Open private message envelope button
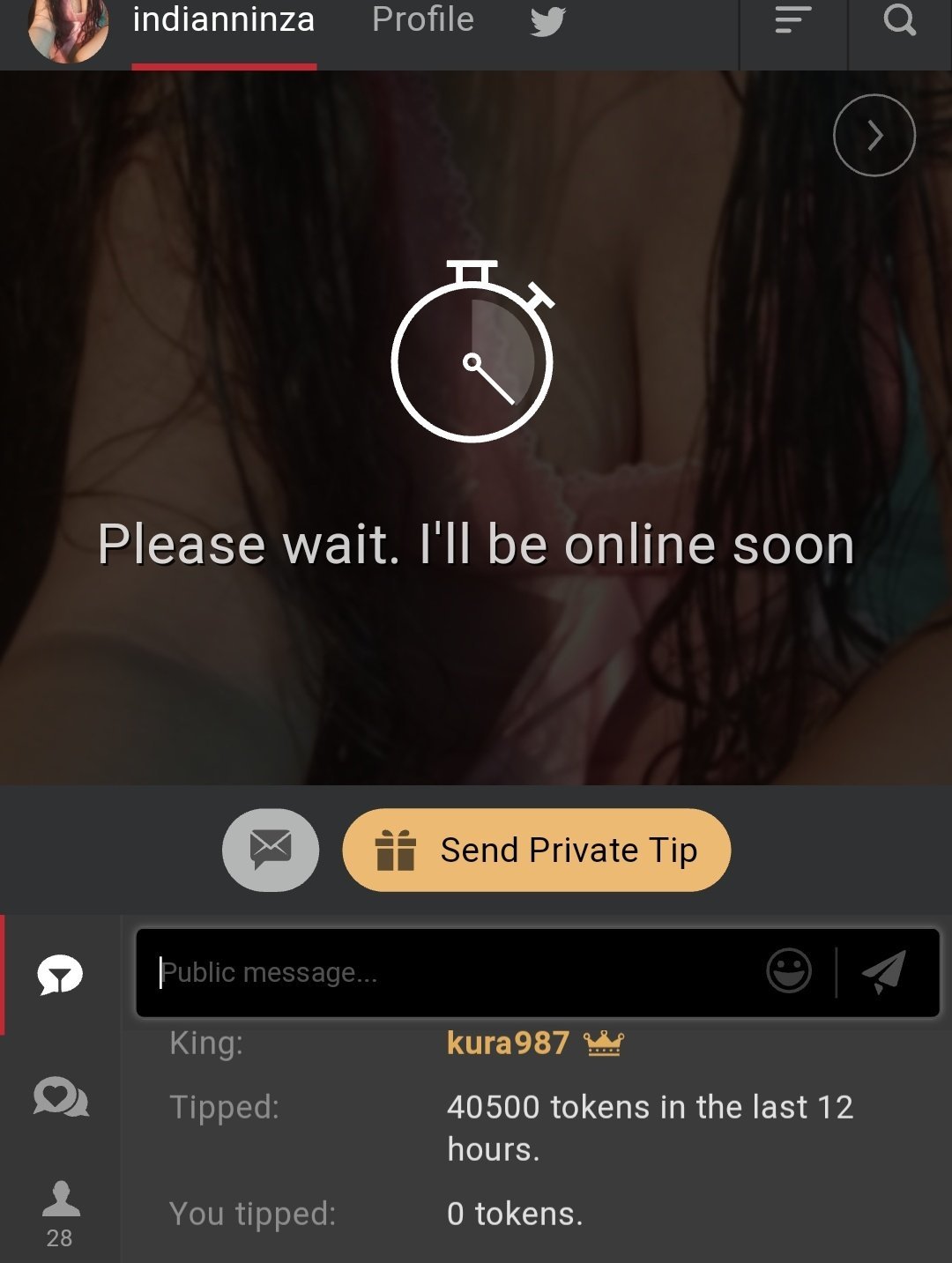This screenshot has height=1263, width=952. pyautogui.click(x=271, y=850)
